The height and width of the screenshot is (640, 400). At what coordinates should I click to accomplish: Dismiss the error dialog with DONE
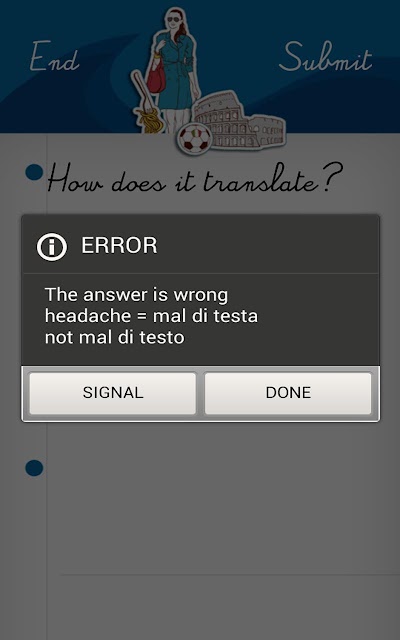tap(288, 393)
